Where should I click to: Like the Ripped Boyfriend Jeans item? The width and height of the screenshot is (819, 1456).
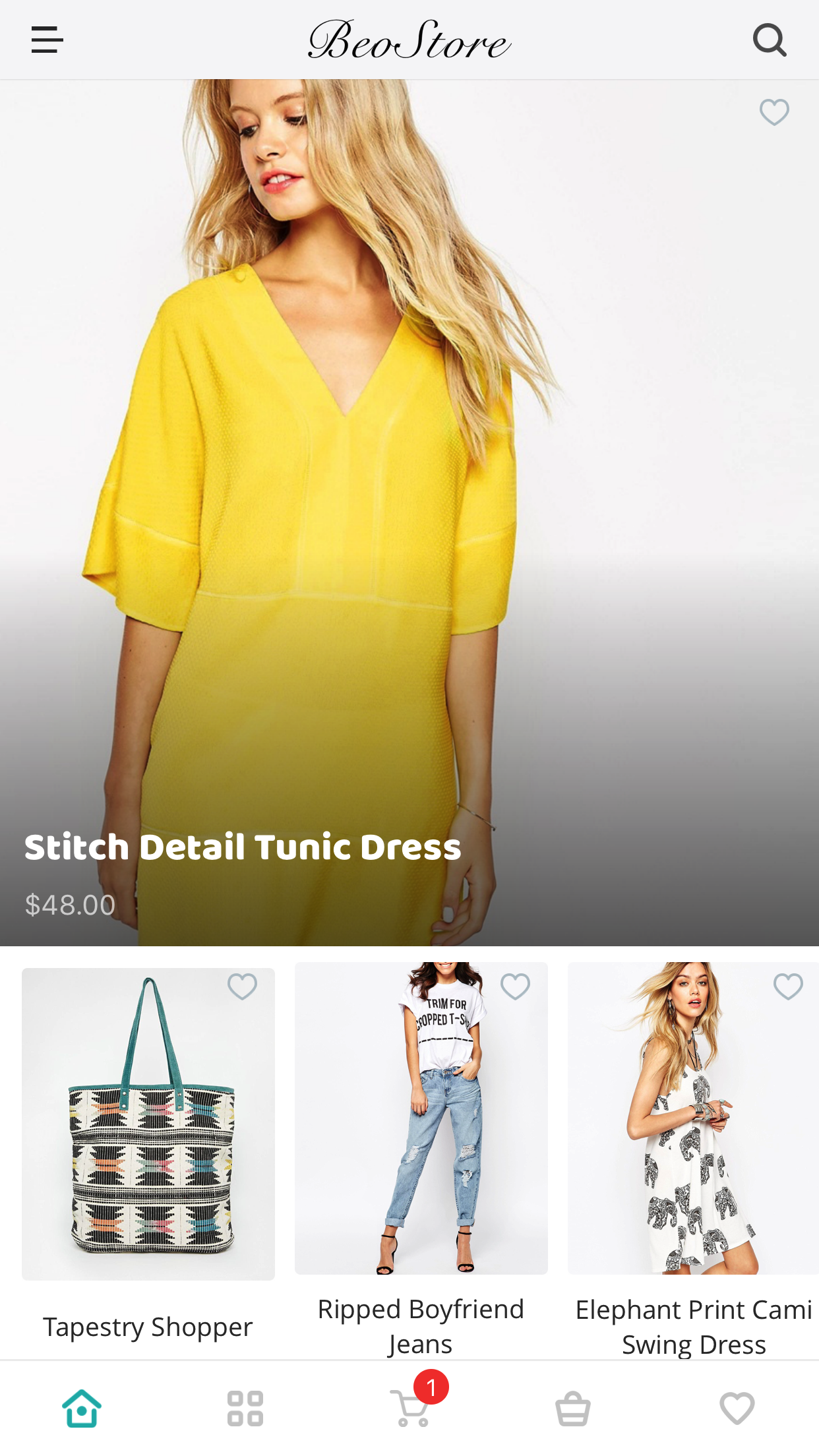point(515,987)
